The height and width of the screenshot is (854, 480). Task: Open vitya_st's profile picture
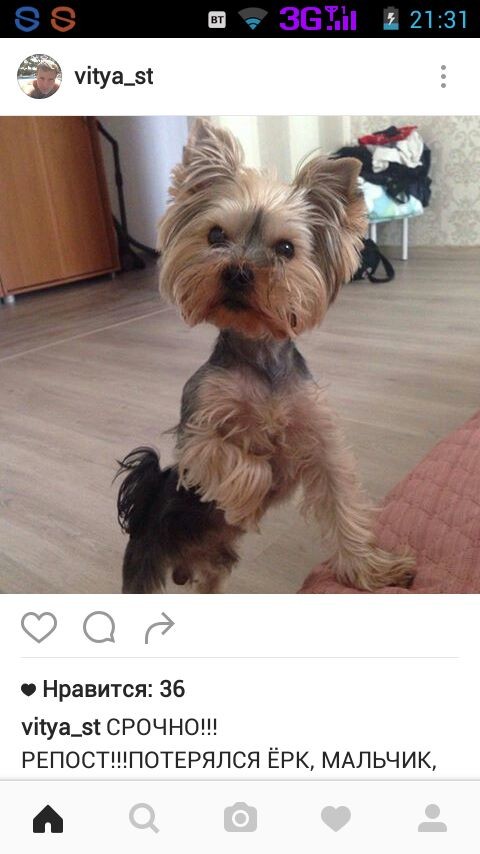pyautogui.click(x=39, y=76)
